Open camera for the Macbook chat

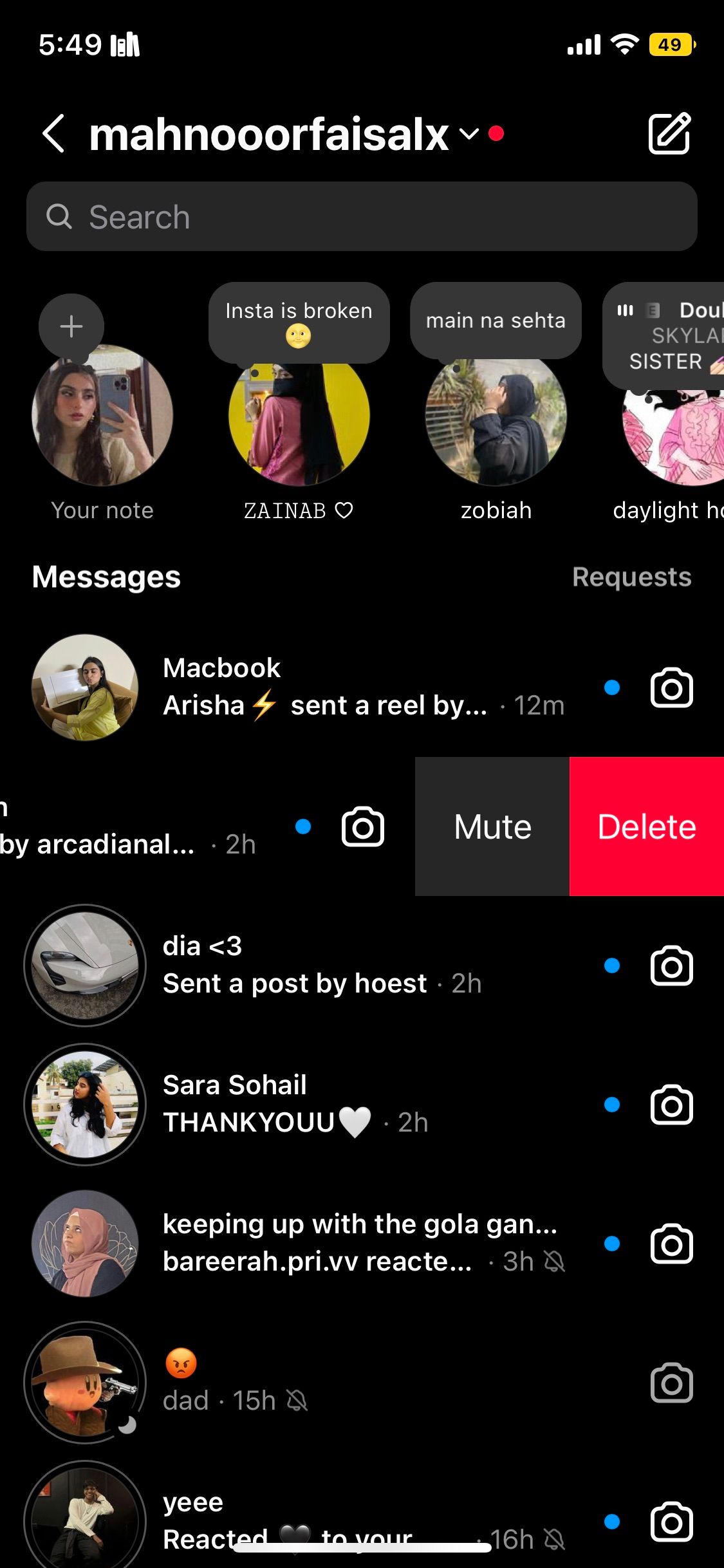coord(671,688)
